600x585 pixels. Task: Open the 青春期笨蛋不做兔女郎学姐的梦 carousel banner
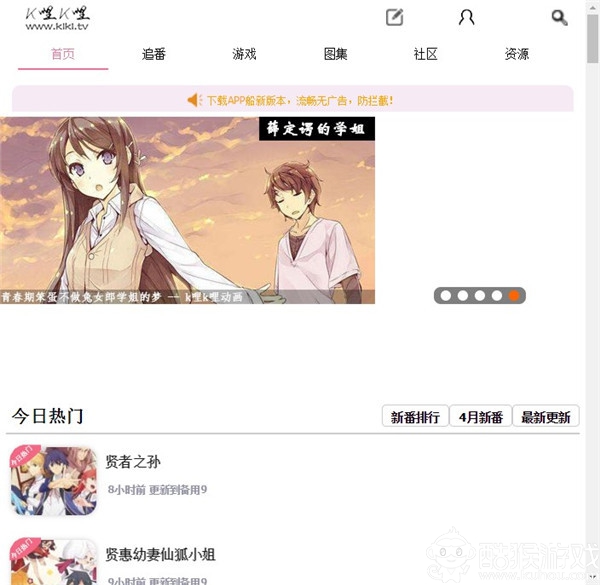pos(187,210)
